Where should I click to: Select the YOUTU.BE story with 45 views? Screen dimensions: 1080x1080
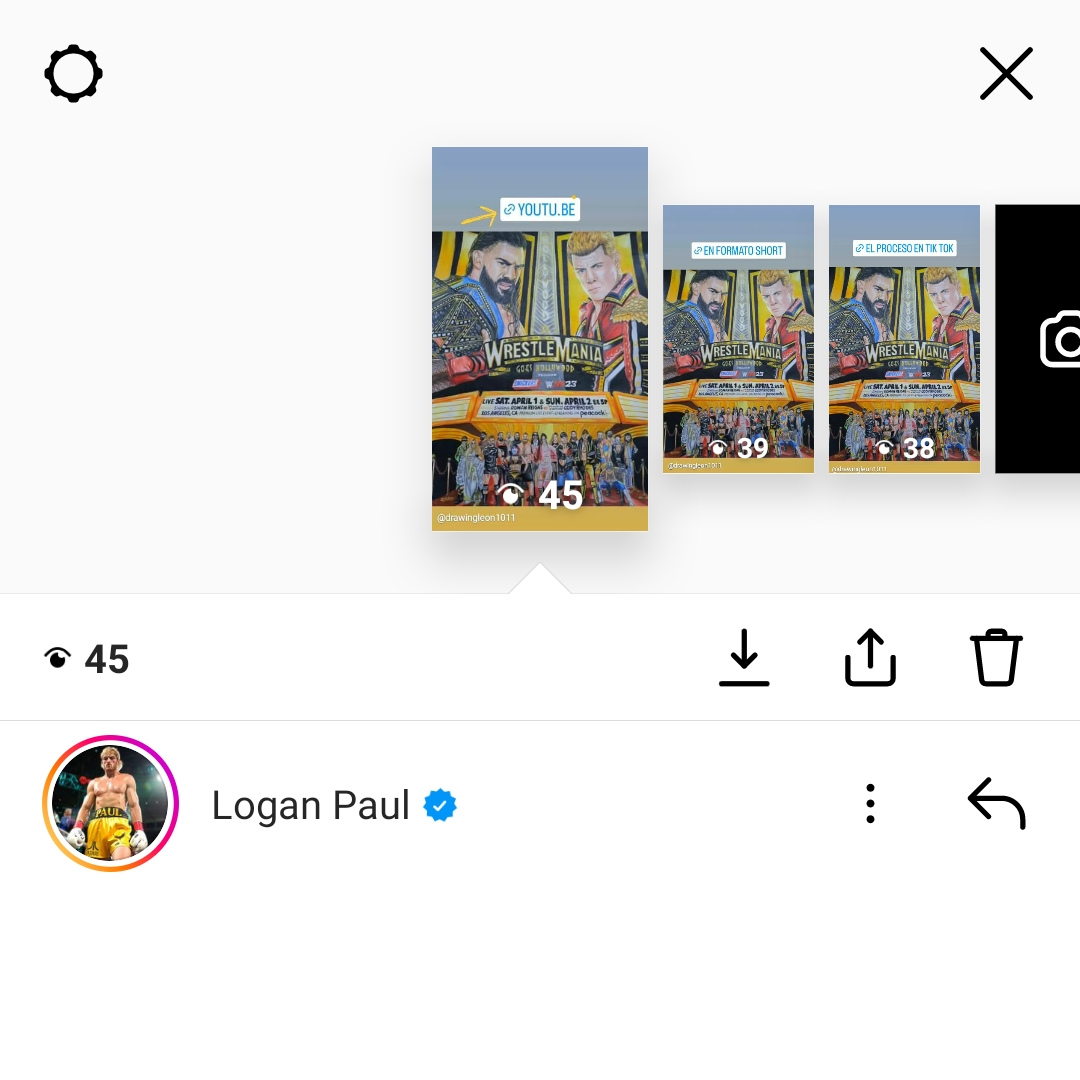pyautogui.click(x=539, y=338)
